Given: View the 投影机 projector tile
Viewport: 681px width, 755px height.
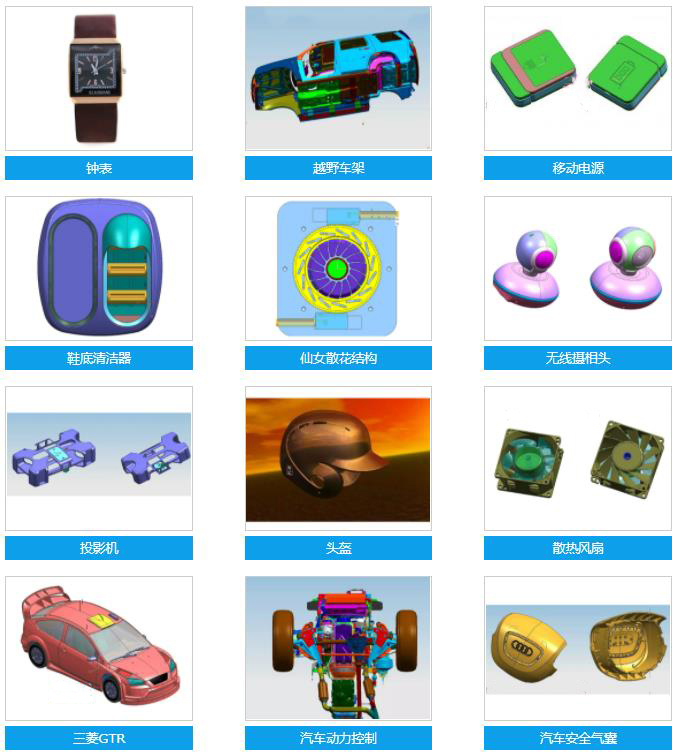Looking at the screenshot, I should pyautogui.click(x=99, y=459).
